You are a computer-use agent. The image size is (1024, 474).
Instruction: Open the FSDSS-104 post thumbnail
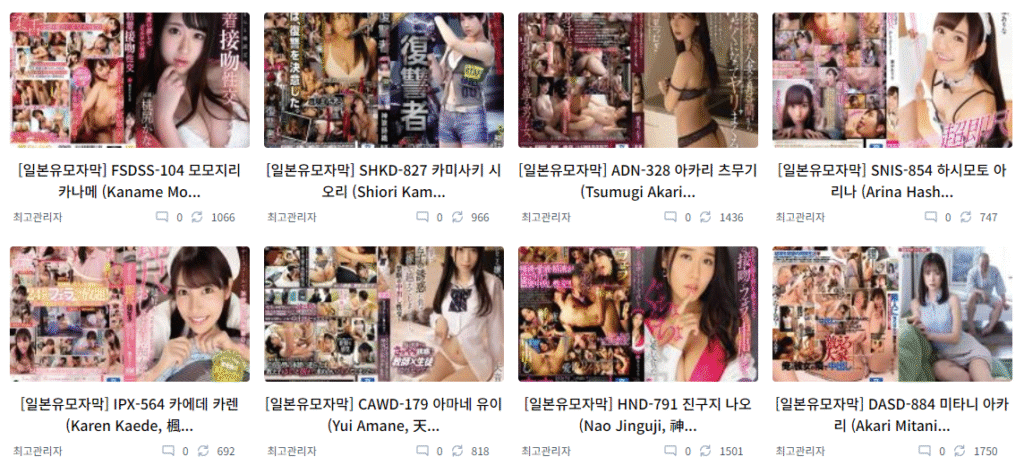tap(129, 80)
